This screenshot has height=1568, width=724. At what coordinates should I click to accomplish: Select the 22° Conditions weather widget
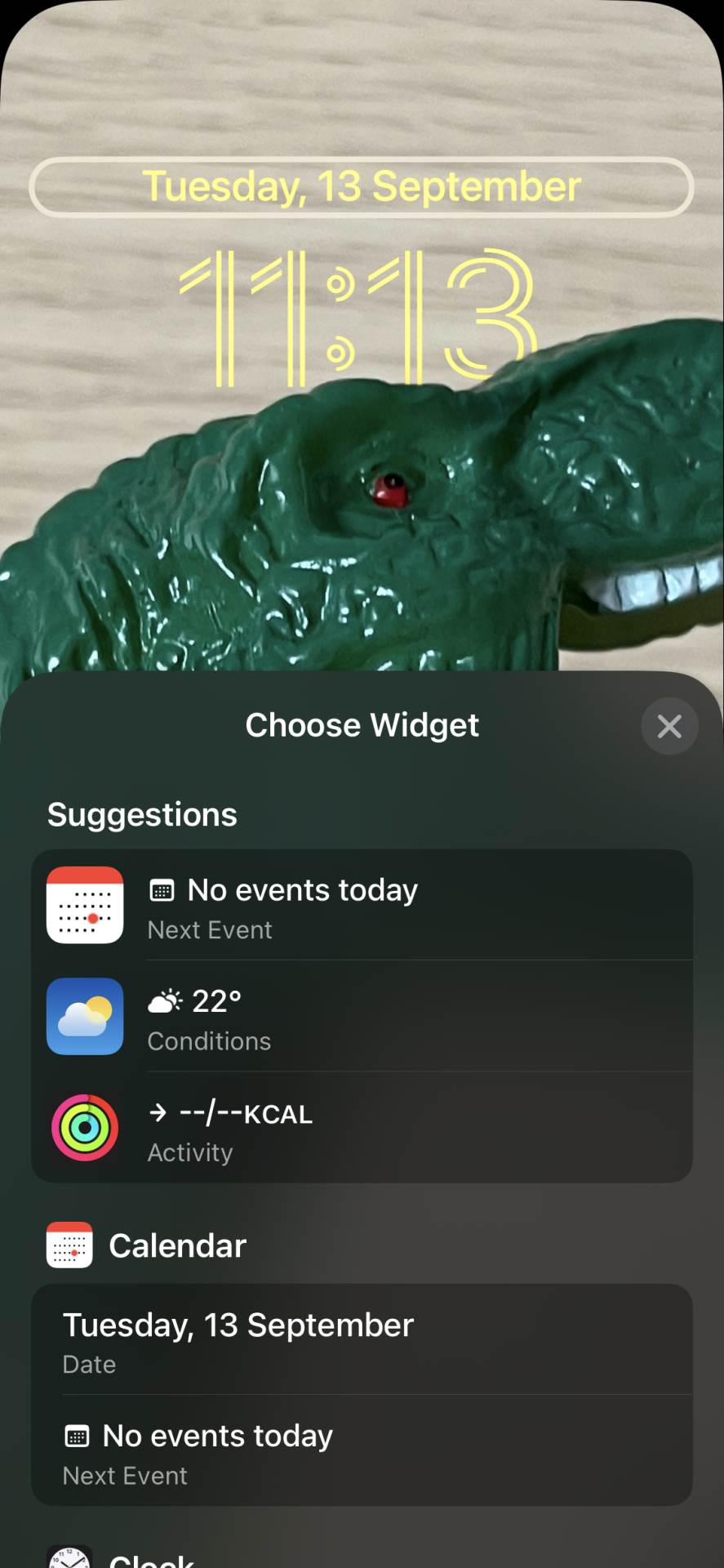pos(362,1017)
